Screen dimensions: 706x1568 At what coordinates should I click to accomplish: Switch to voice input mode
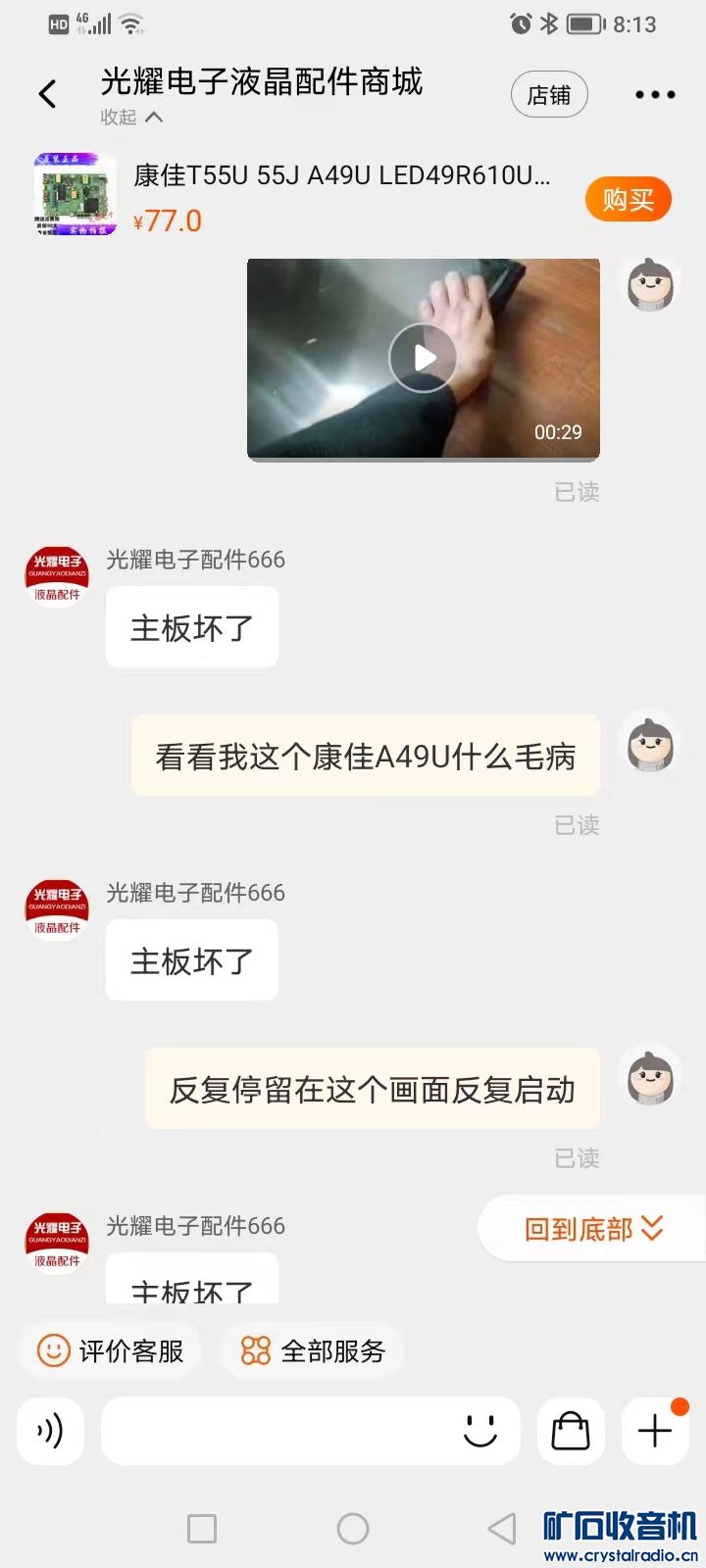click(x=51, y=1431)
